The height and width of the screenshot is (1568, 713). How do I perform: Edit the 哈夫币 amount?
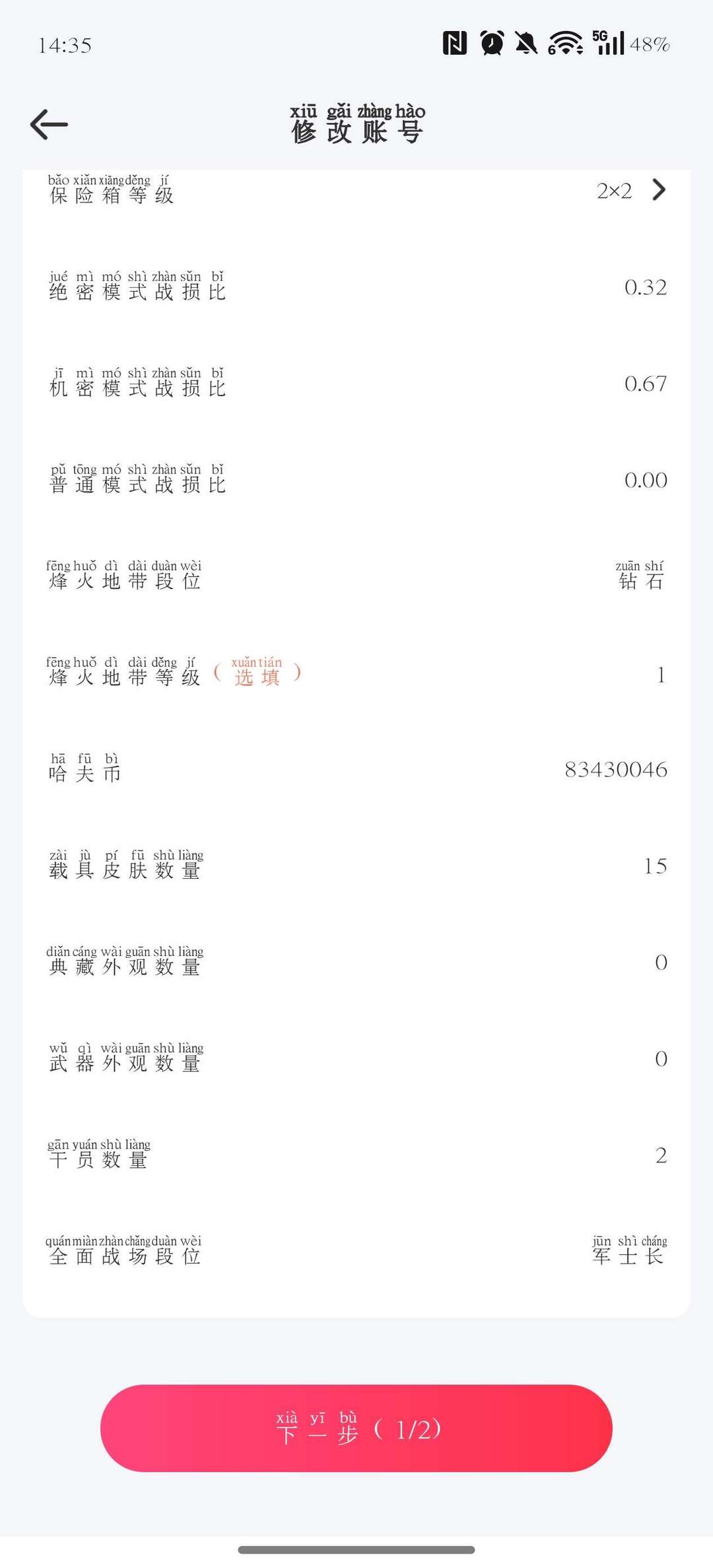[615, 770]
